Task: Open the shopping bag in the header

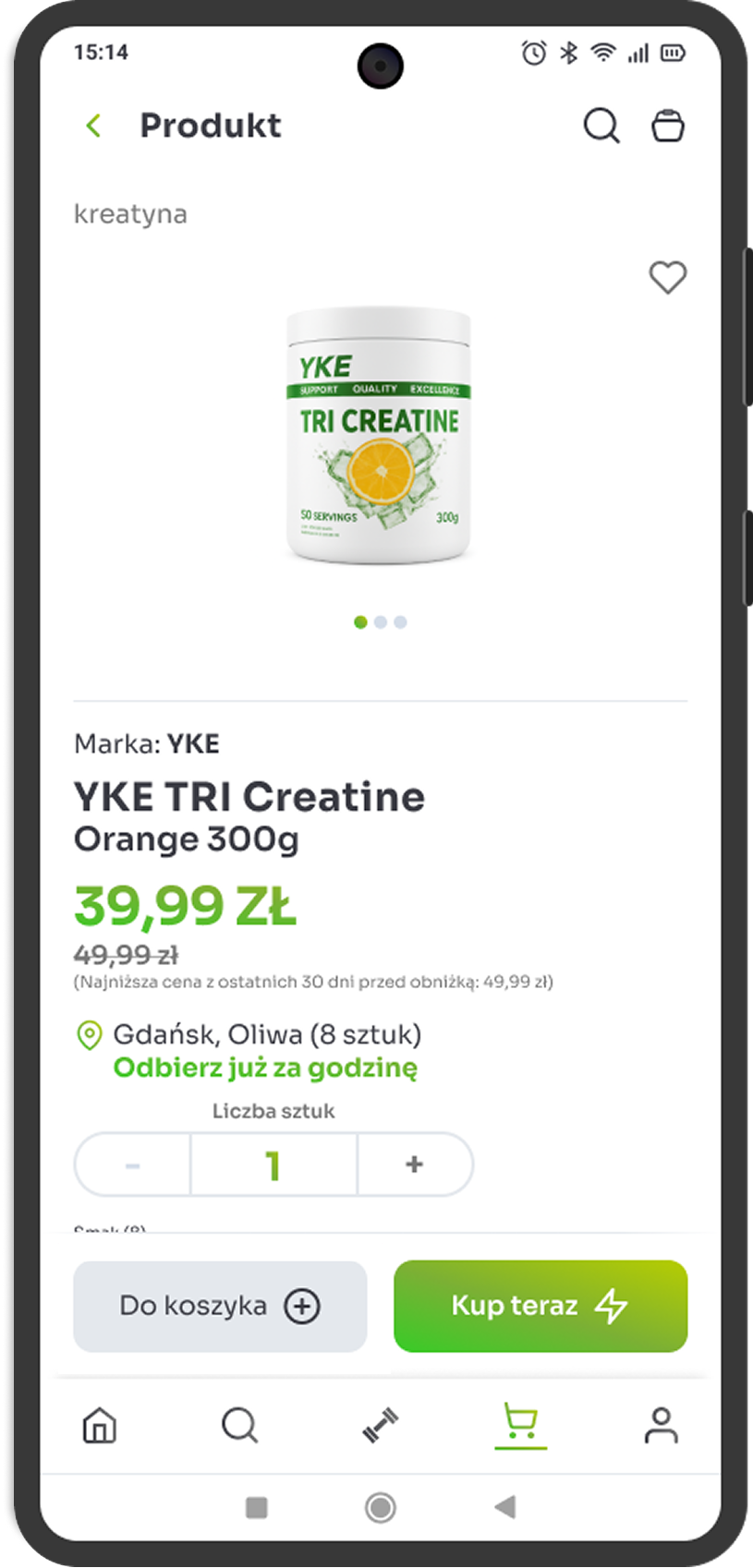Action: click(667, 126)
